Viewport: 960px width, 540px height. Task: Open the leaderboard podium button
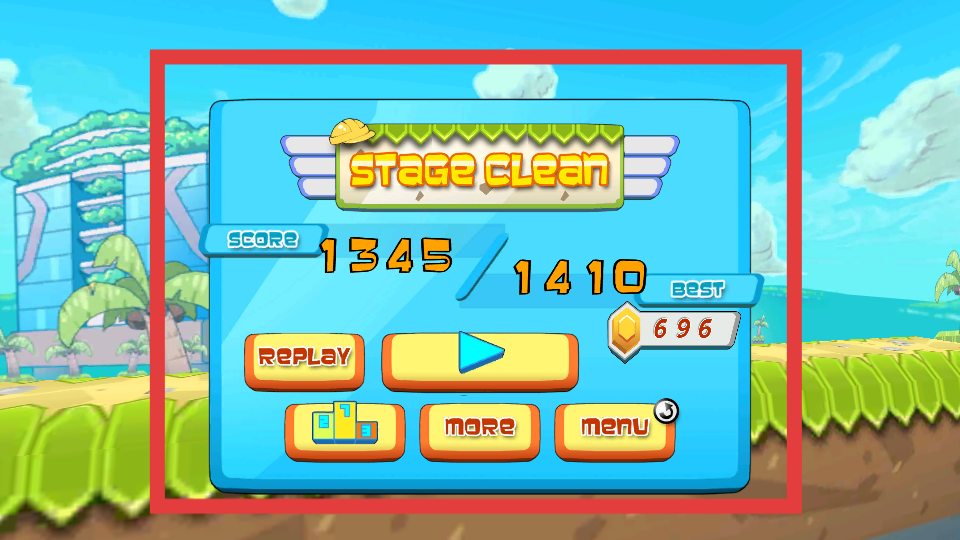pos(344,429)
